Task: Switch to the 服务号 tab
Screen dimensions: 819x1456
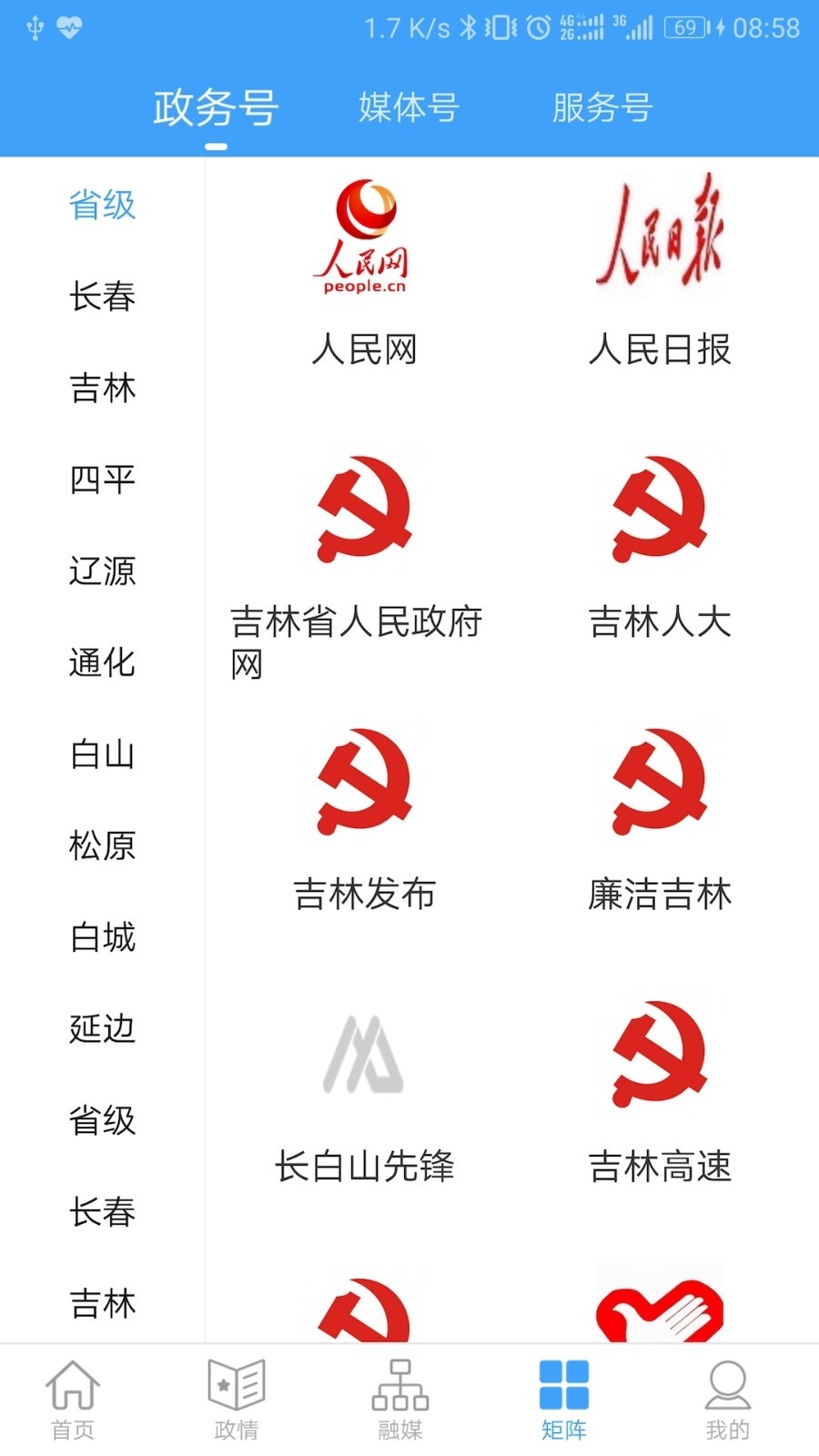Action: click(601, 107)
